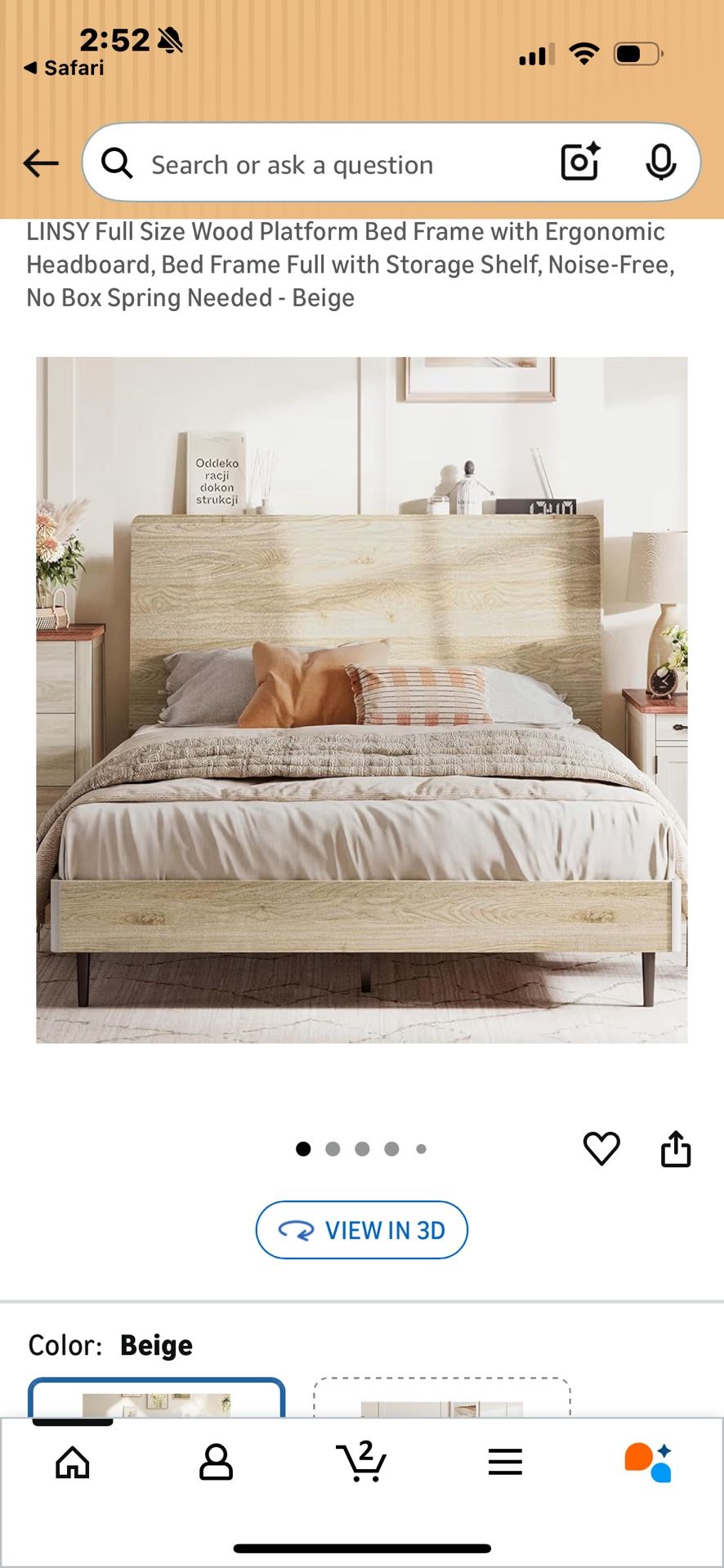The image size is (724, 1568).
Task: Choose the second color variant thumbnail
Action: (441, 1398)
